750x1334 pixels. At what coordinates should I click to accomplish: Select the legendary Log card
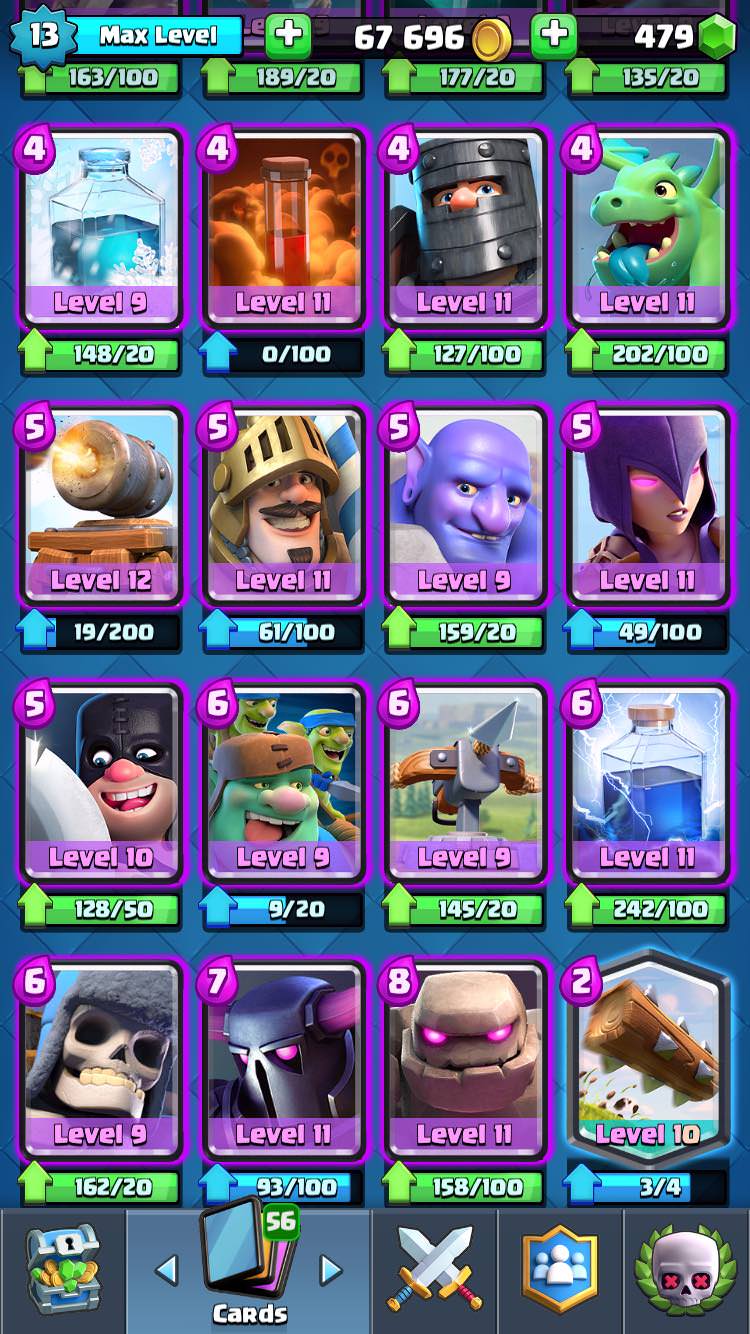(648, 1060)
